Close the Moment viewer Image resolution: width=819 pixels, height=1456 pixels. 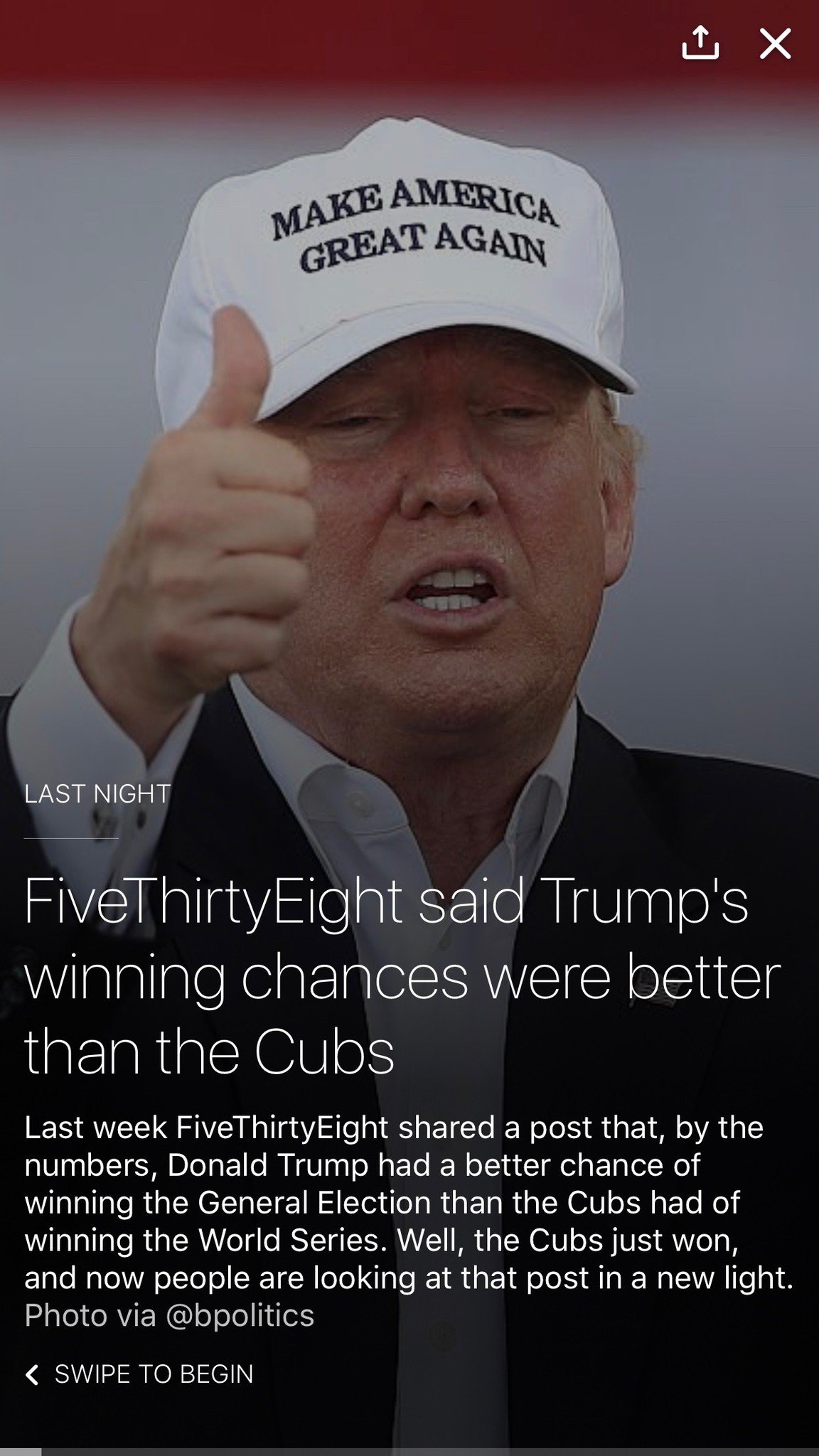point(775,43)
